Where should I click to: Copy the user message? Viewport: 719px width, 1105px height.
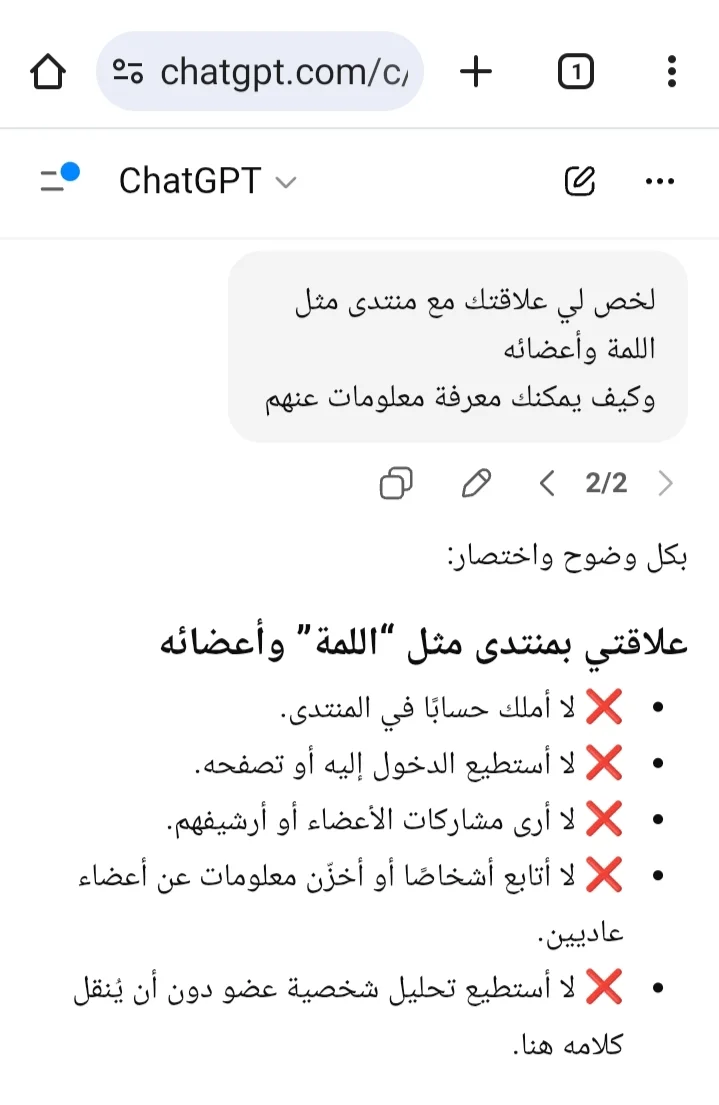[396, 484]
